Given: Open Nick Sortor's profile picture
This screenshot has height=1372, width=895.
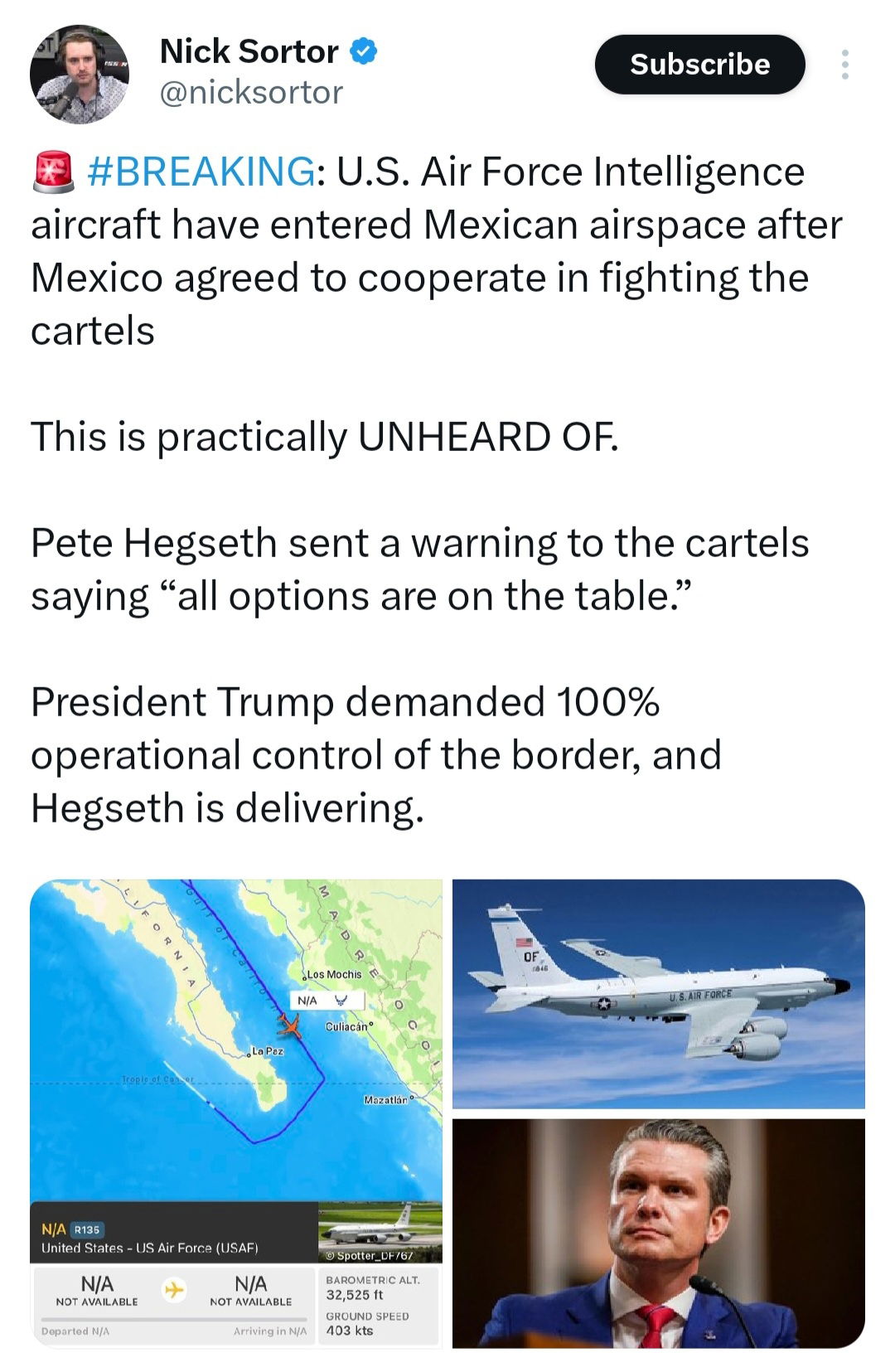Looking at the screenshot, I should 80,75.
